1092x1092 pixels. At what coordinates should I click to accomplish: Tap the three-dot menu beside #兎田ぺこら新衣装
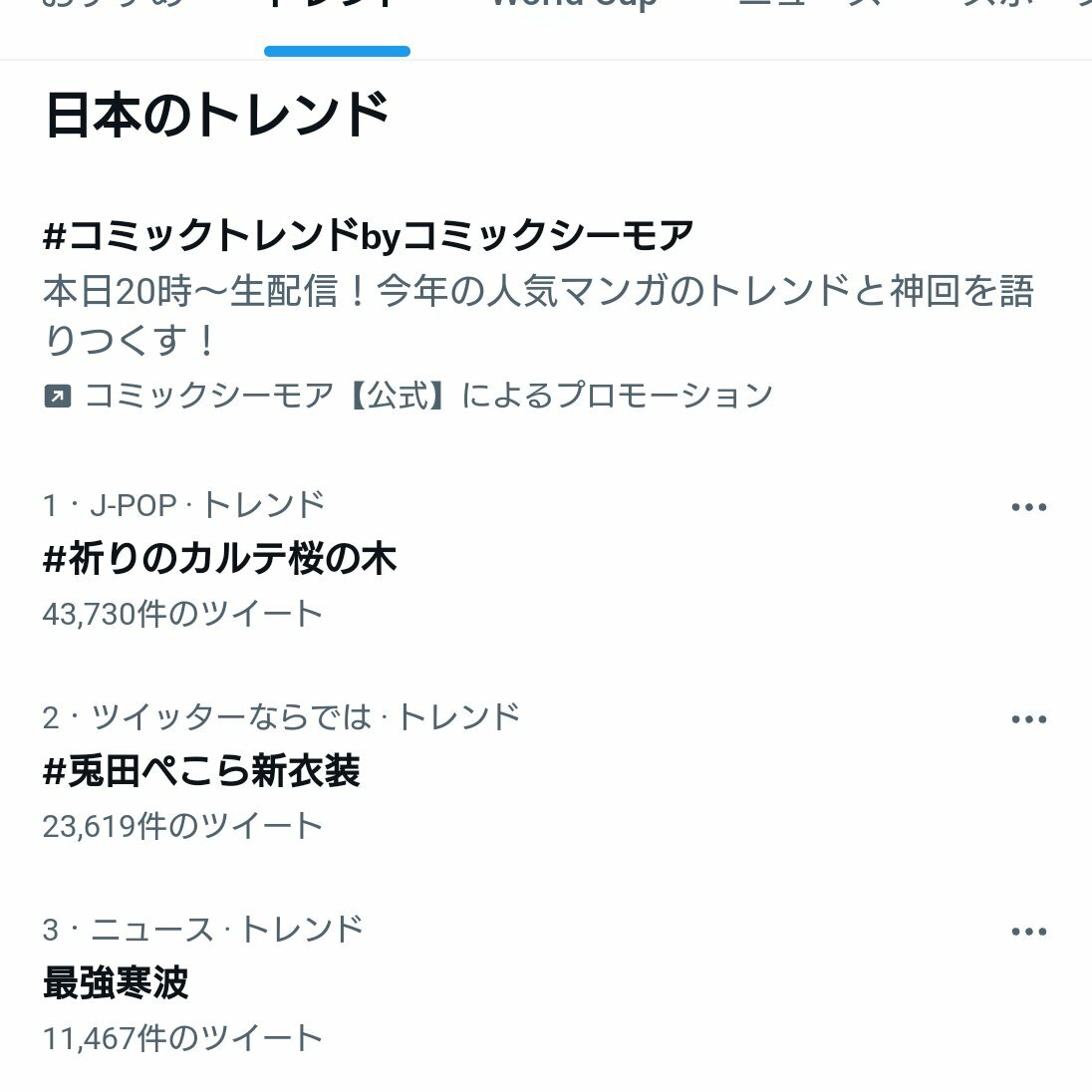1028,719
